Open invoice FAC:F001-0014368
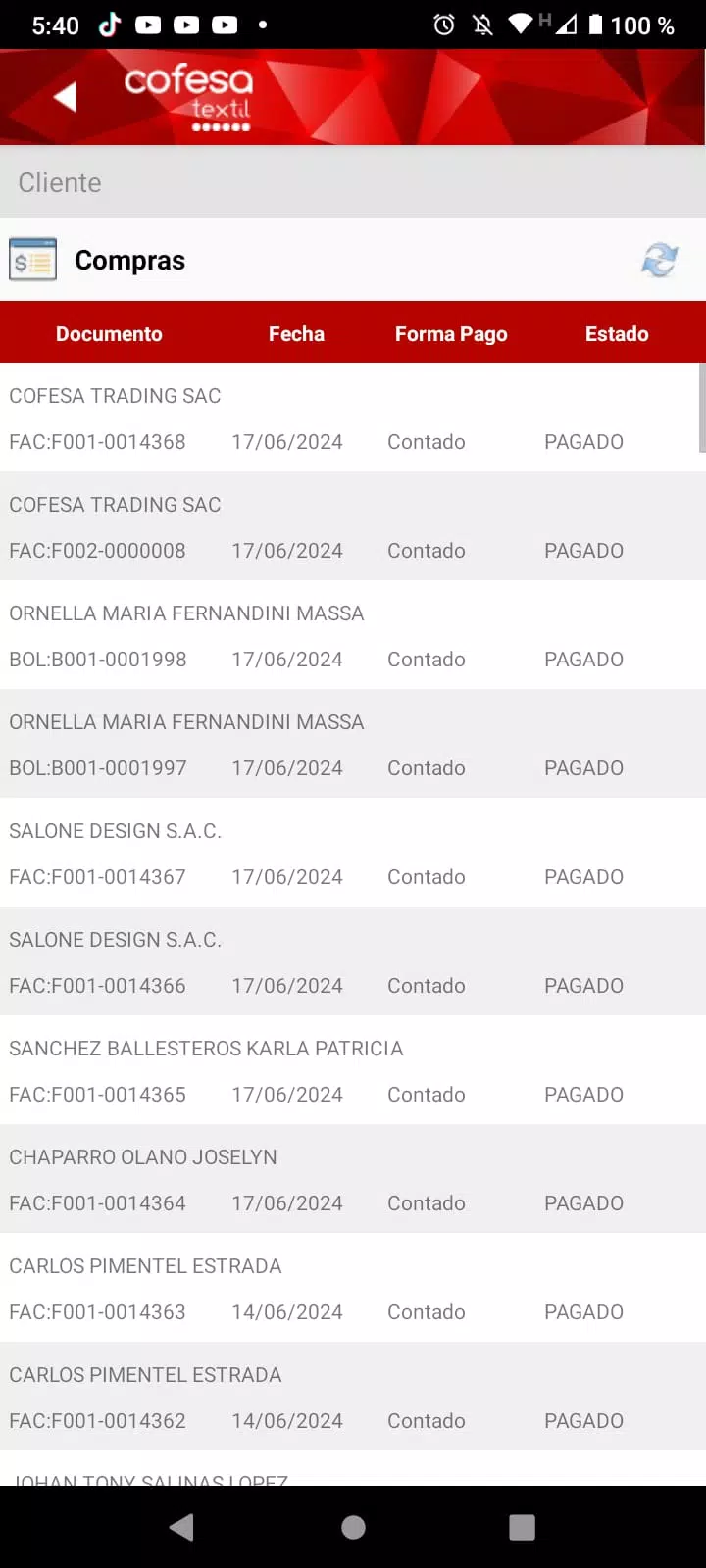Screen dimensions: 706x1568 (353, 418)
